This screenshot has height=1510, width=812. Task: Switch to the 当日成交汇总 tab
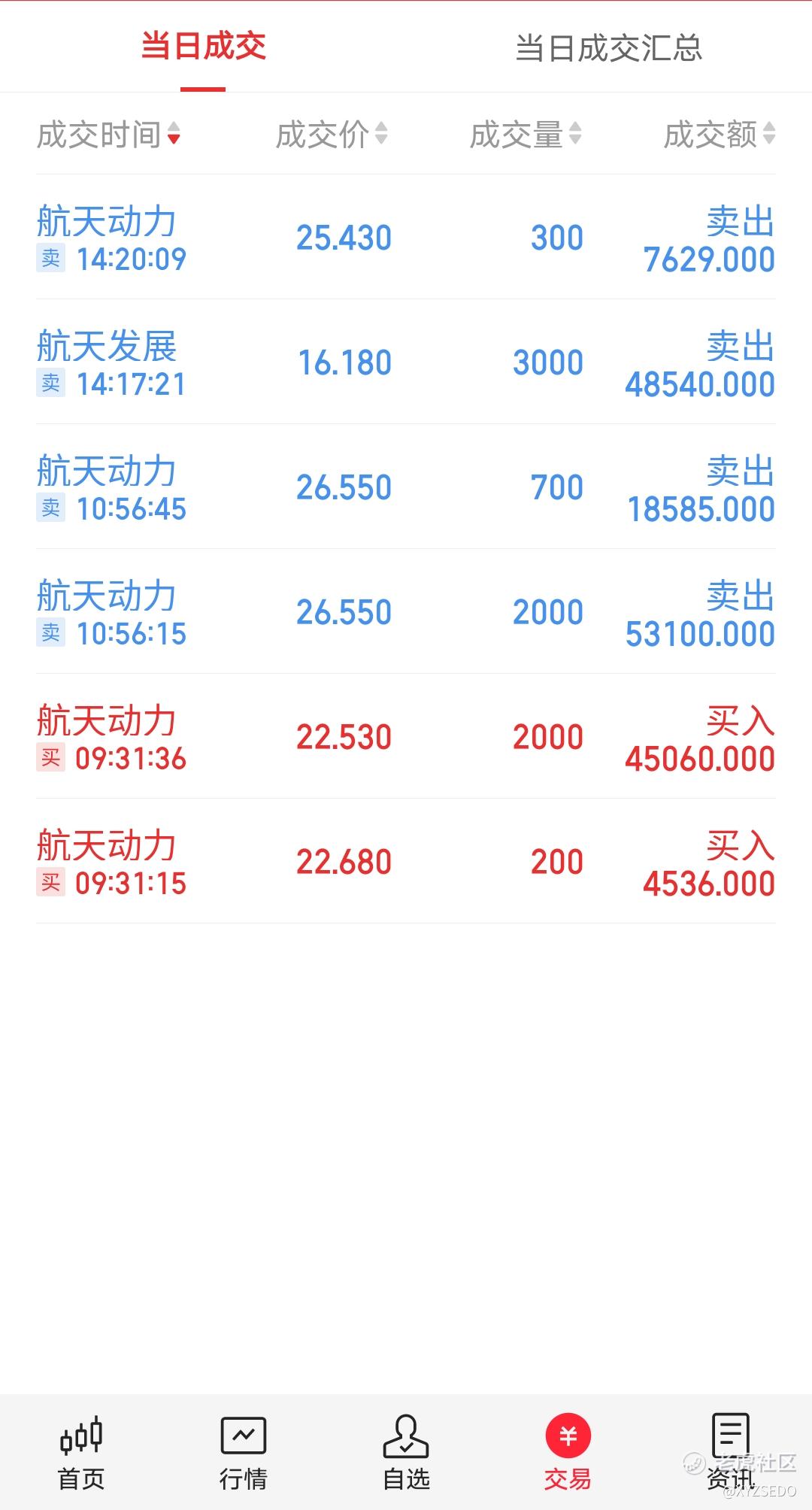pyautogui.click(x=607, y=48)
